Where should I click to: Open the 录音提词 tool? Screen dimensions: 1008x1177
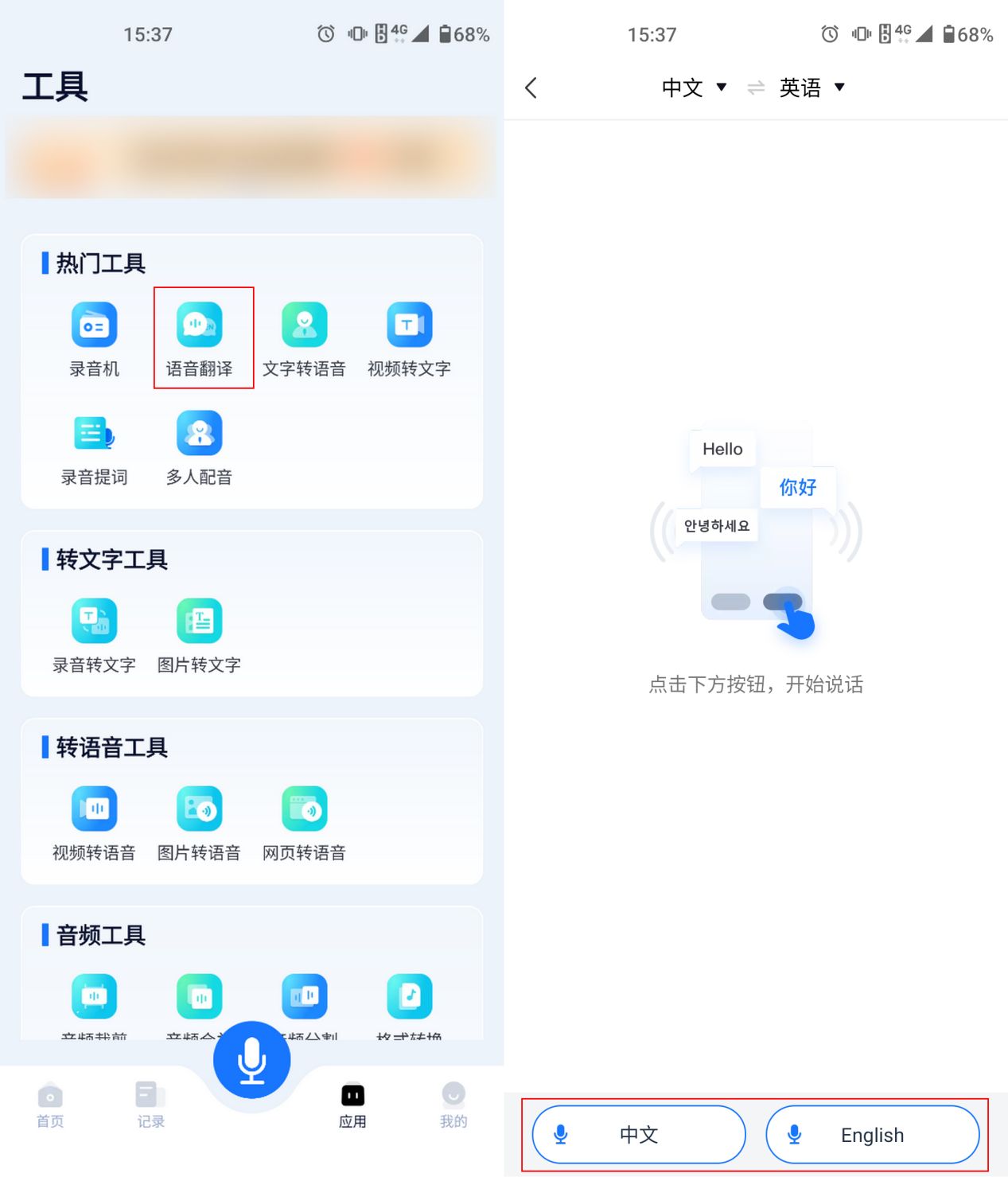tap(94, 446)
